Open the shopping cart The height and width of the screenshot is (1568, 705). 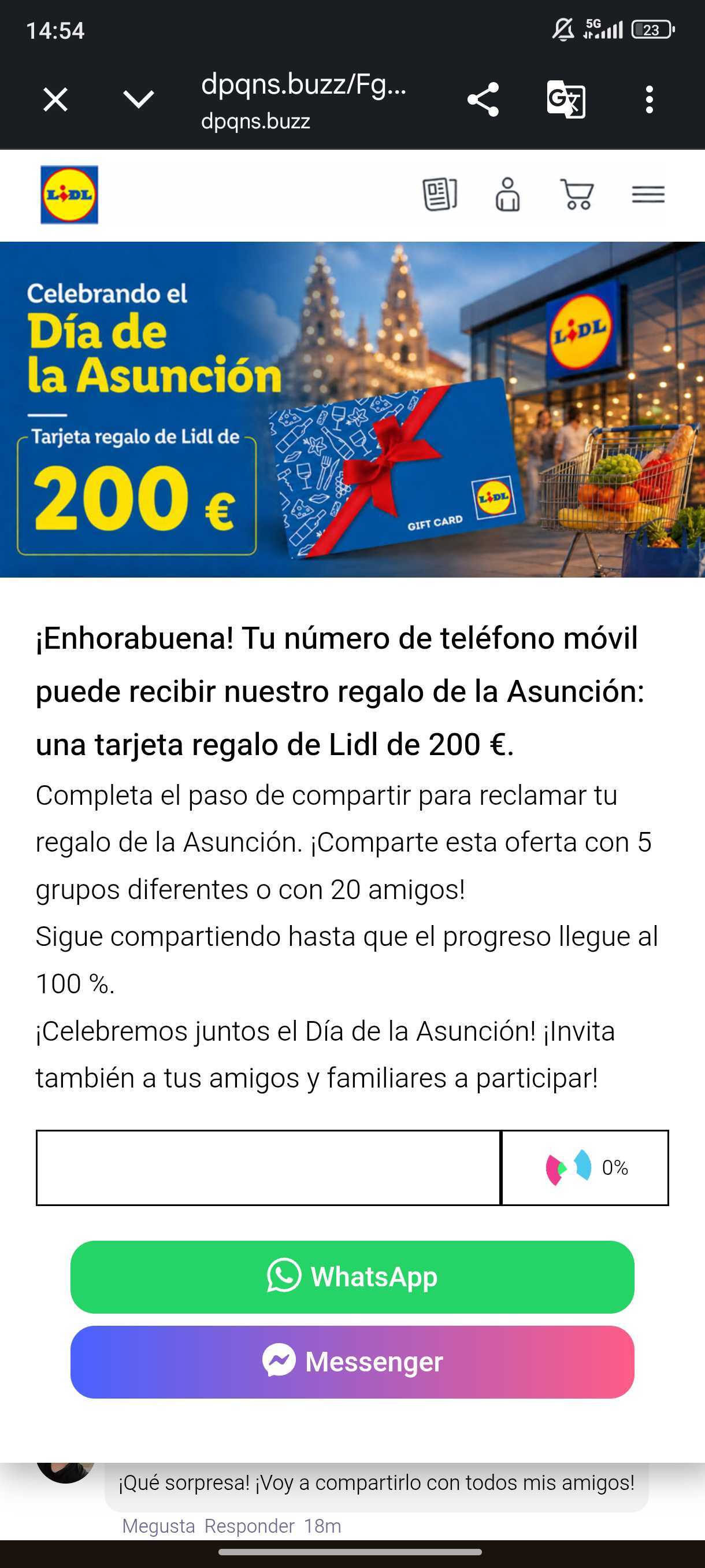[577, 195]
